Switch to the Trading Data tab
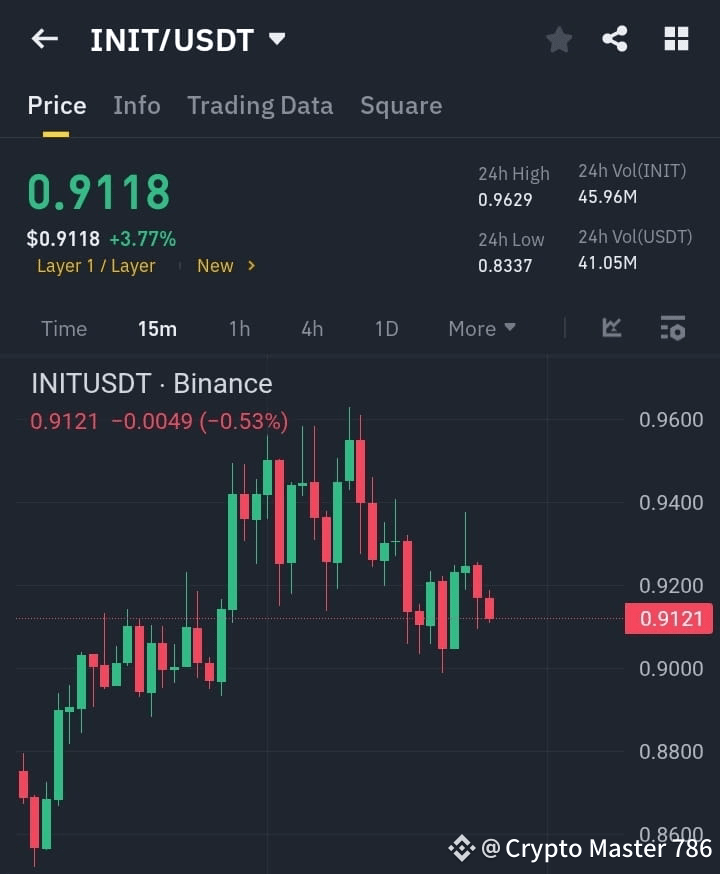Viewport: 720px width, 874px height. click(x=260, y=105)
